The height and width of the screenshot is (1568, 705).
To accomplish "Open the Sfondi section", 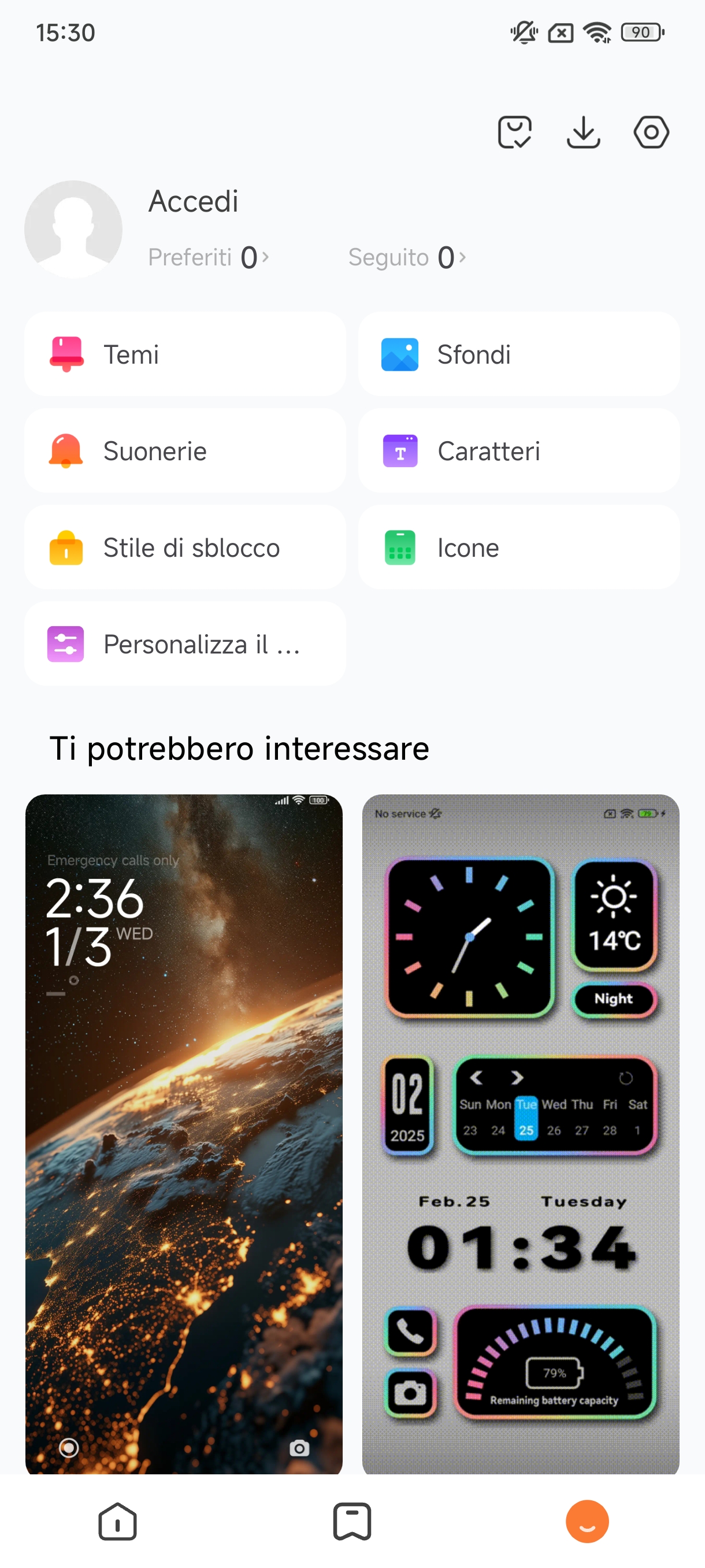I will point(519,354).
